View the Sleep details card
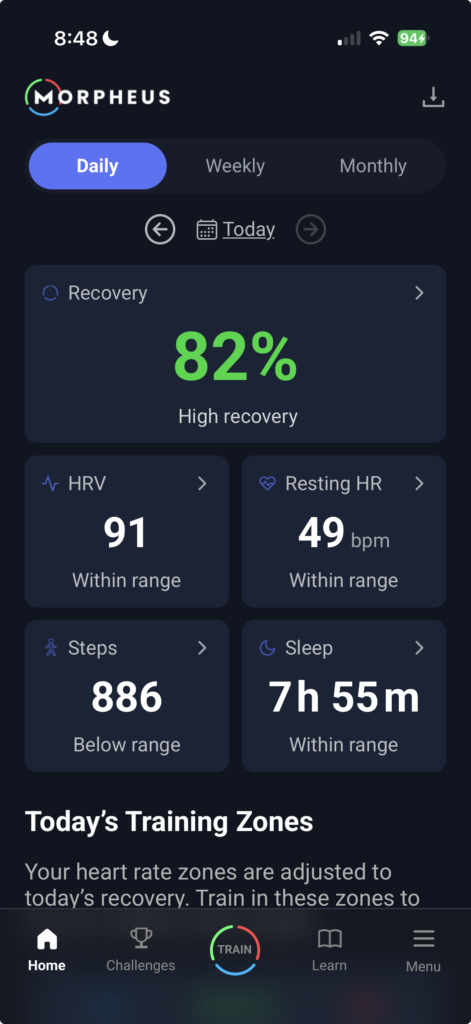 tap(344, 696)
